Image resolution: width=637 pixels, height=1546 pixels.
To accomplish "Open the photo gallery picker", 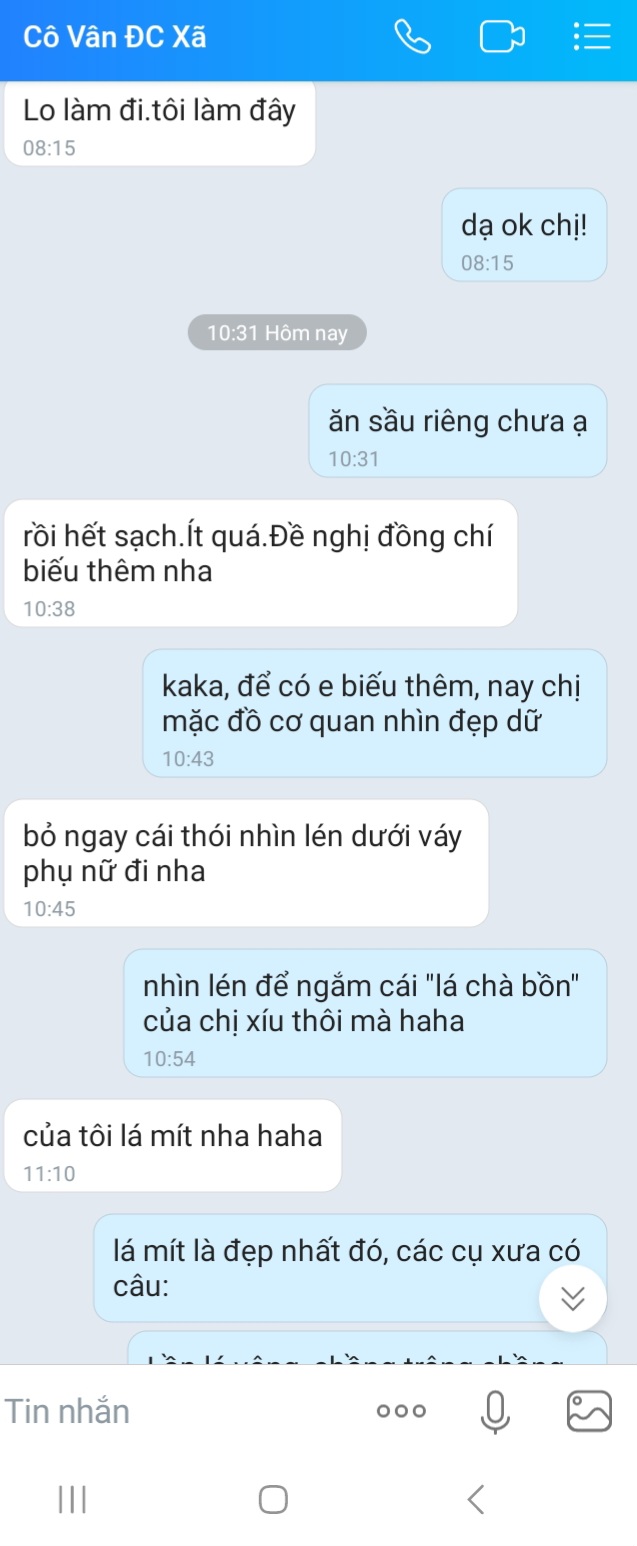I will 588,1411.
